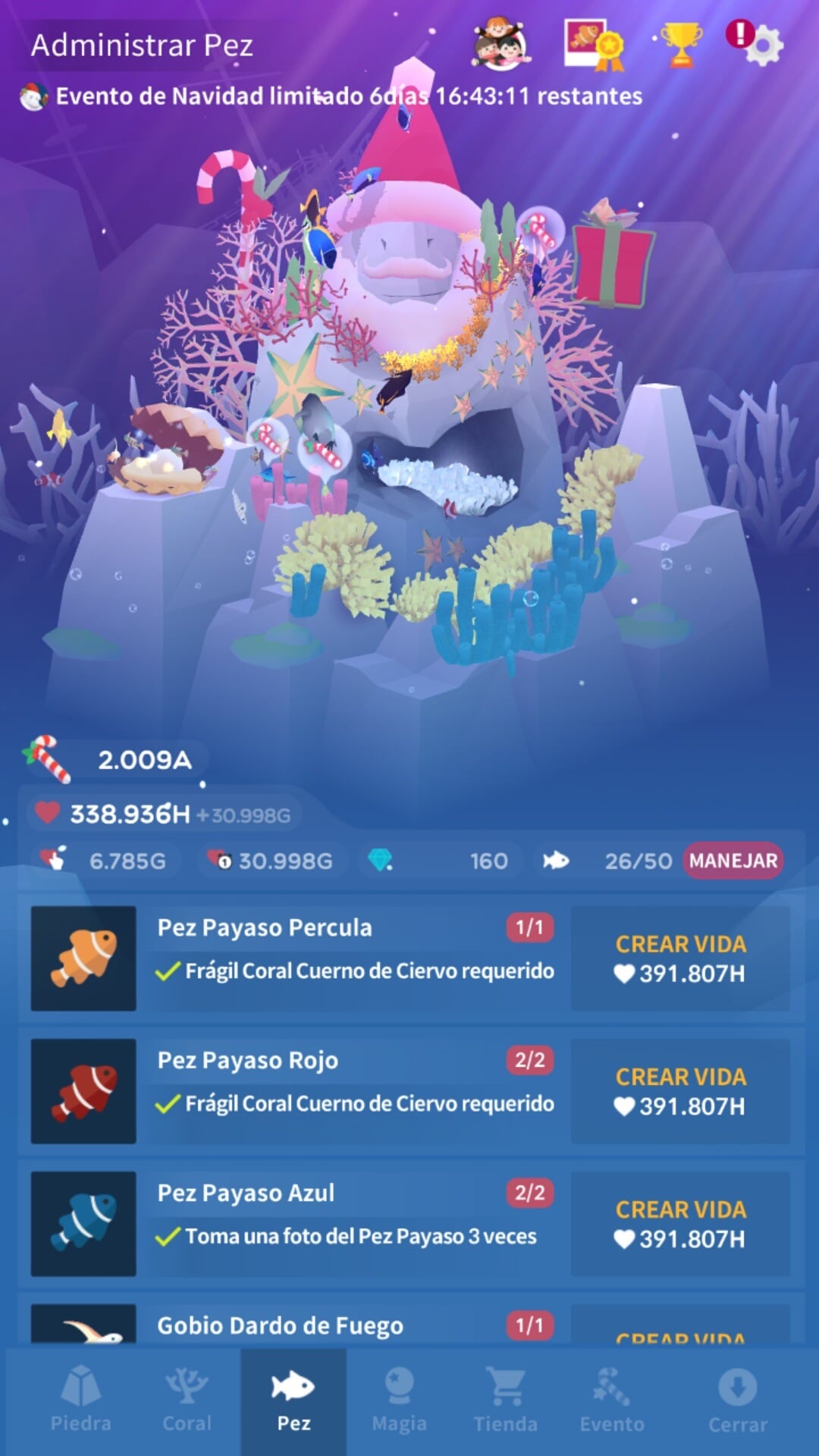Open the friends icon at top
The height and width of the screenshot is (1456, 819).
click(500, 45)
